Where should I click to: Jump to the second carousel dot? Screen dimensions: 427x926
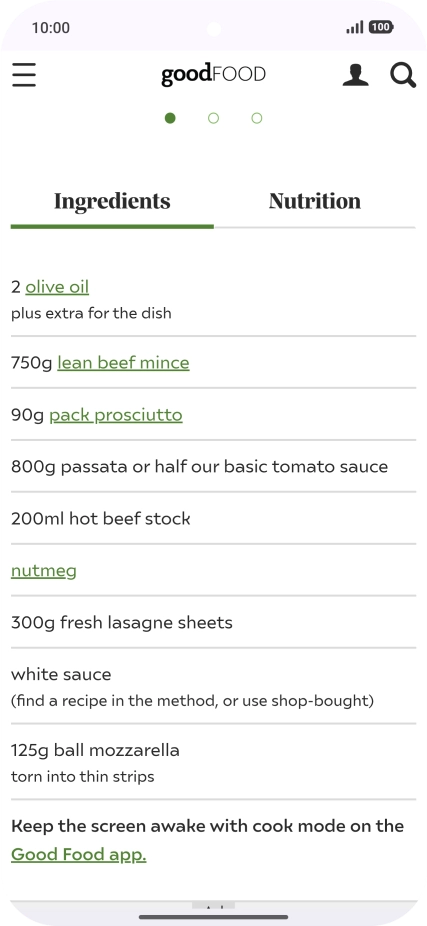(213, 118)
